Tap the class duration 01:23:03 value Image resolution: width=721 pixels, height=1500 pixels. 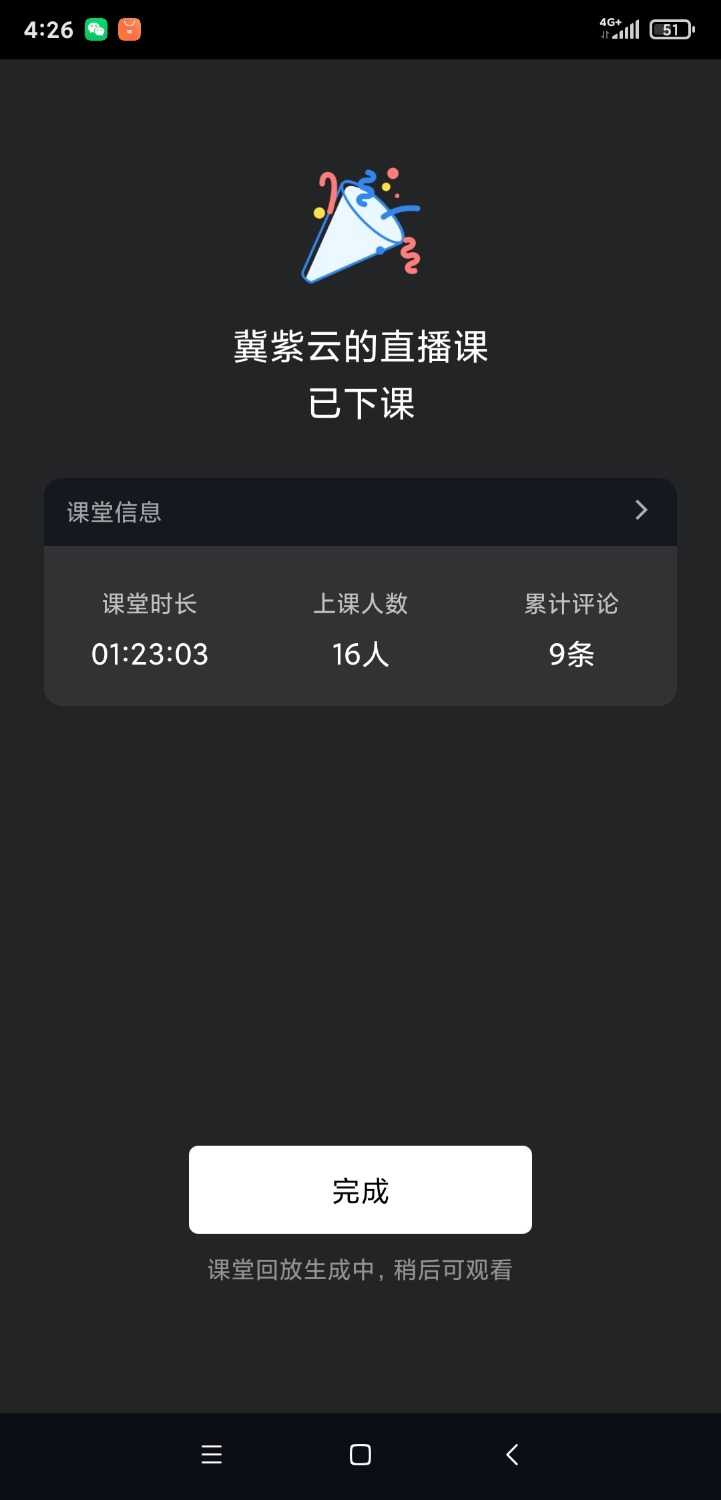coord(149,654)
